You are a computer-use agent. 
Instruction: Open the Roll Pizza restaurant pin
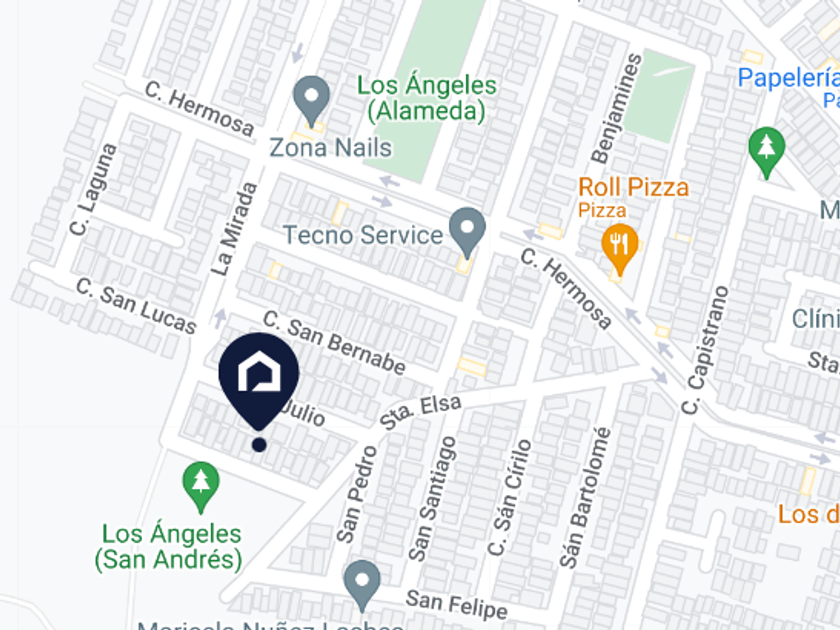[x=620, y=249]
